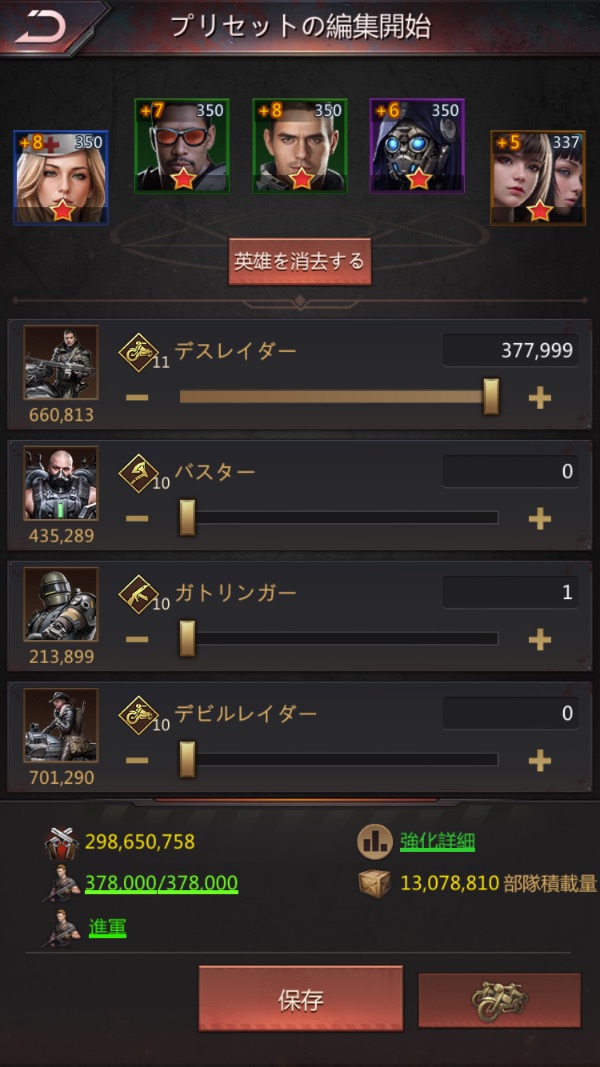Save the preset with 保存
The width and height of the screenshot is (600, 1067).
click(x=301, y=999)
